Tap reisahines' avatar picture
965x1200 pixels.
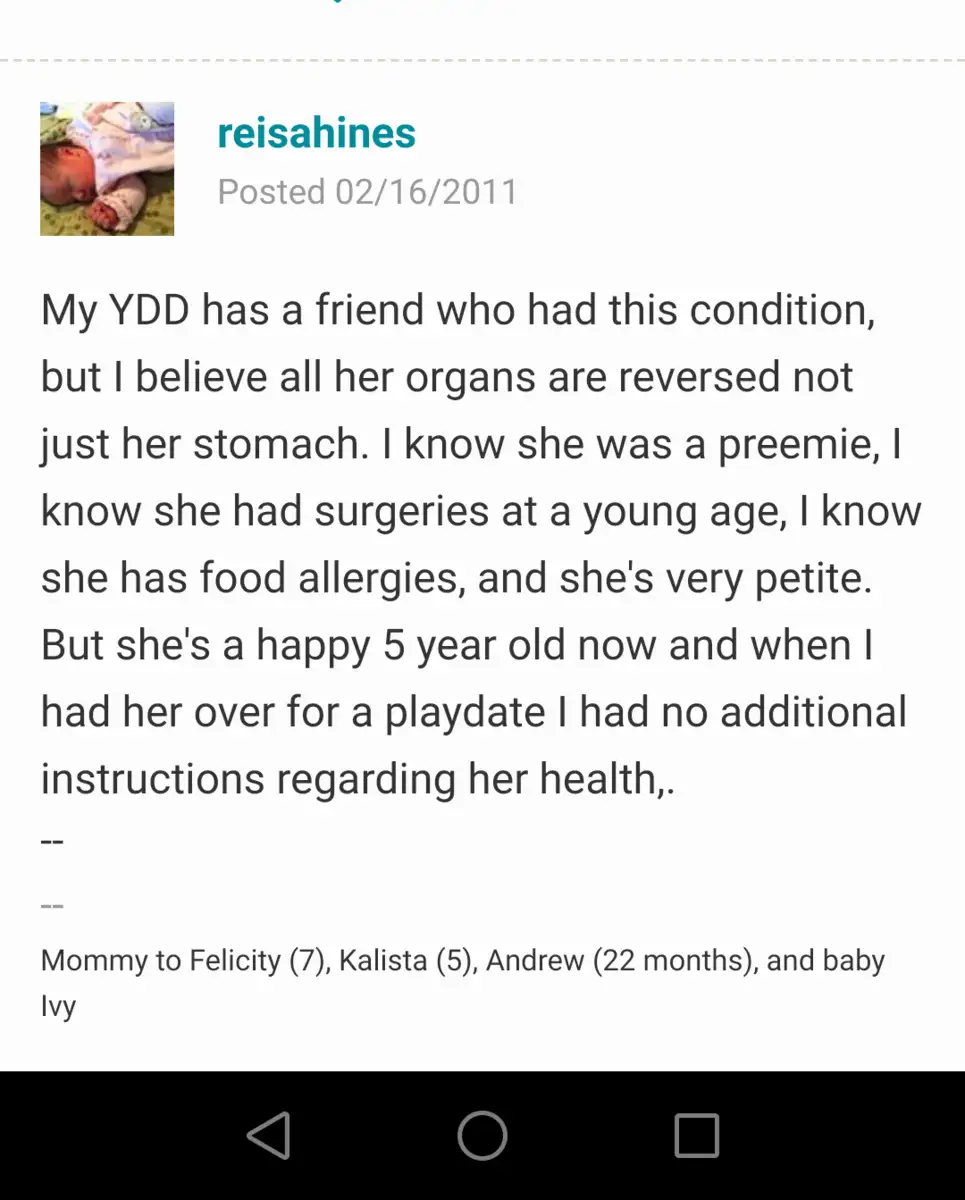coord(107,169)
